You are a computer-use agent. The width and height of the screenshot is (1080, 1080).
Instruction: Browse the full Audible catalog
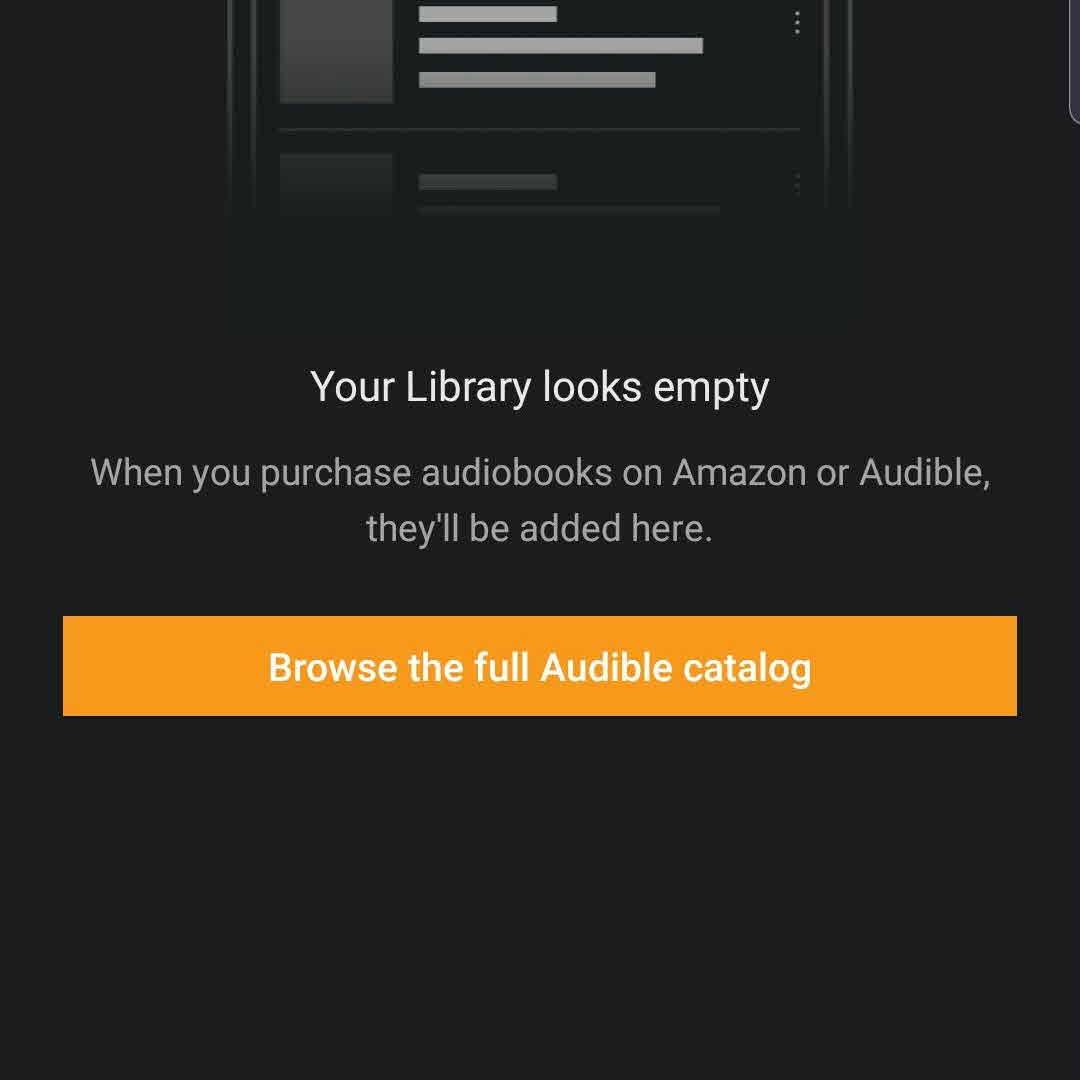click(x=540, y=666)
